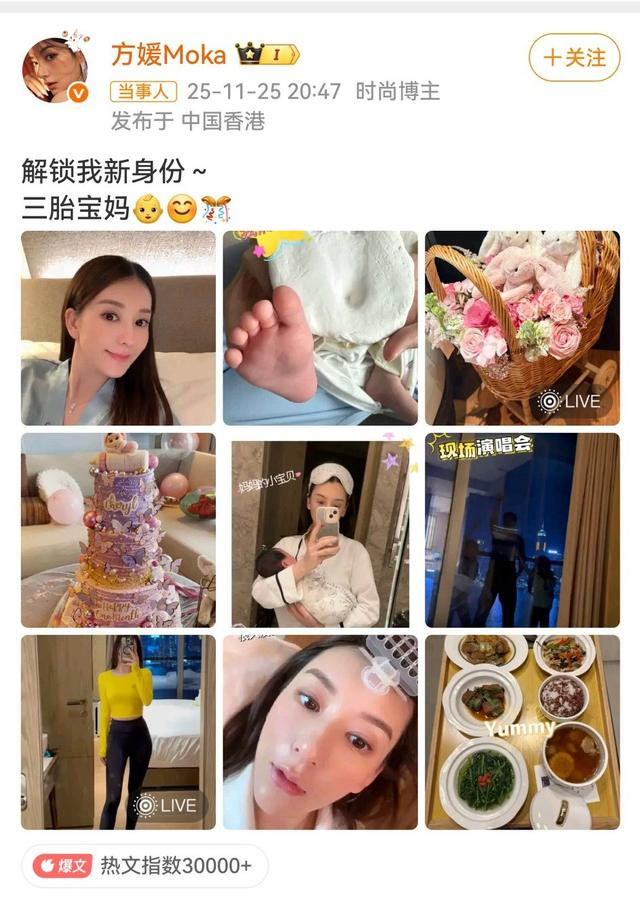Open the 现场演唱会 window photo
This screenshot has width=640, height=904.
[x=522, y=530]
